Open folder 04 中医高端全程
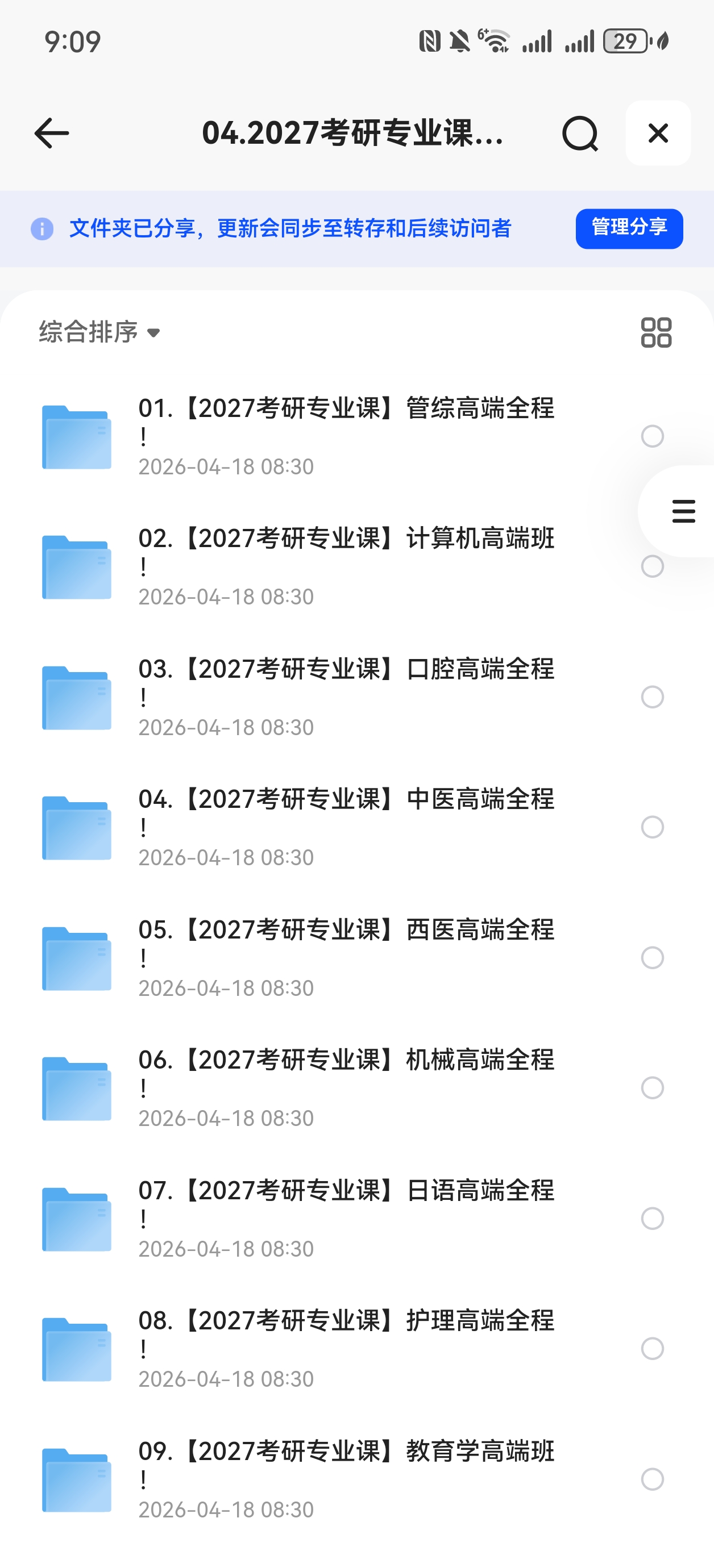The height and width of the screenshot is (1568, 714). click(346, 827)
